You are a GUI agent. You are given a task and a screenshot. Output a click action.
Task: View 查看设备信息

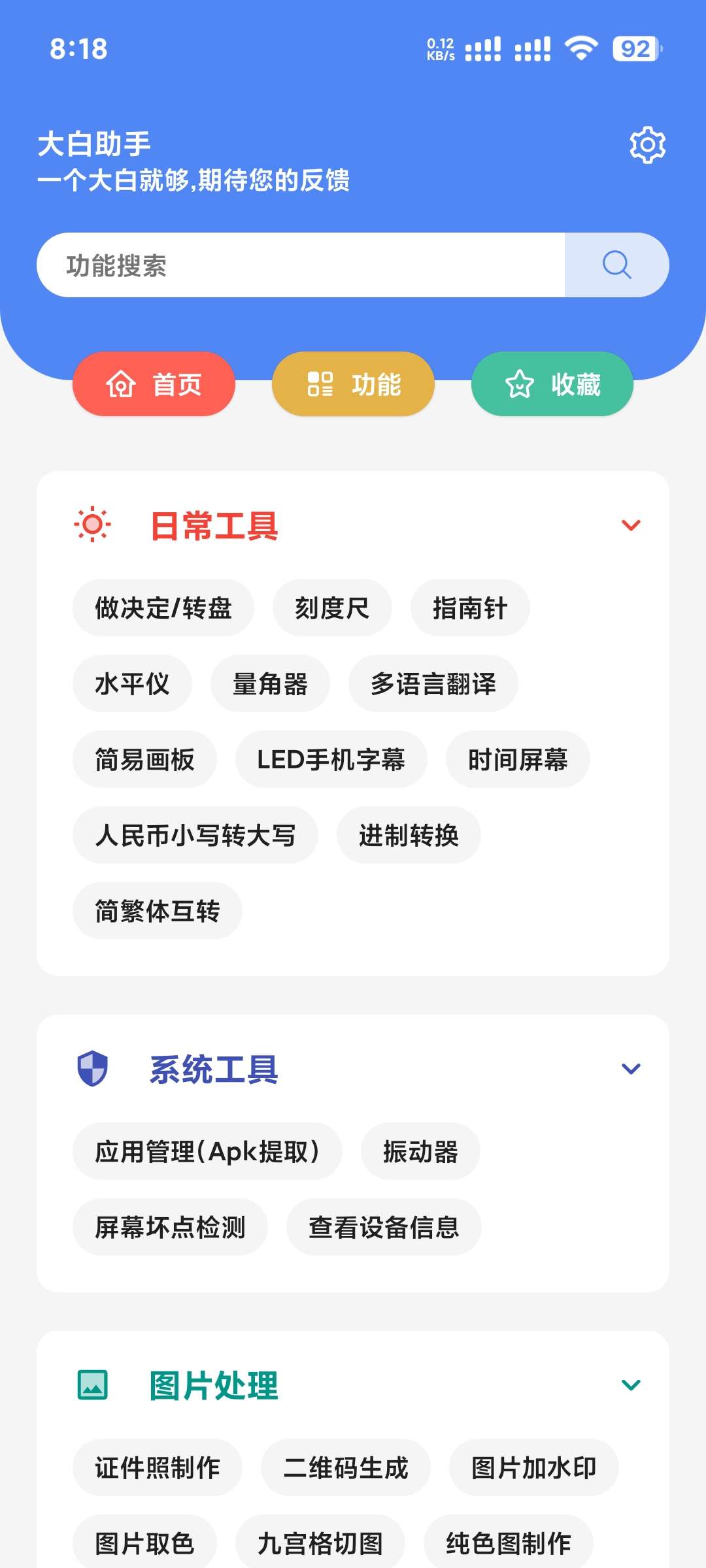(x=384, y=1228)
